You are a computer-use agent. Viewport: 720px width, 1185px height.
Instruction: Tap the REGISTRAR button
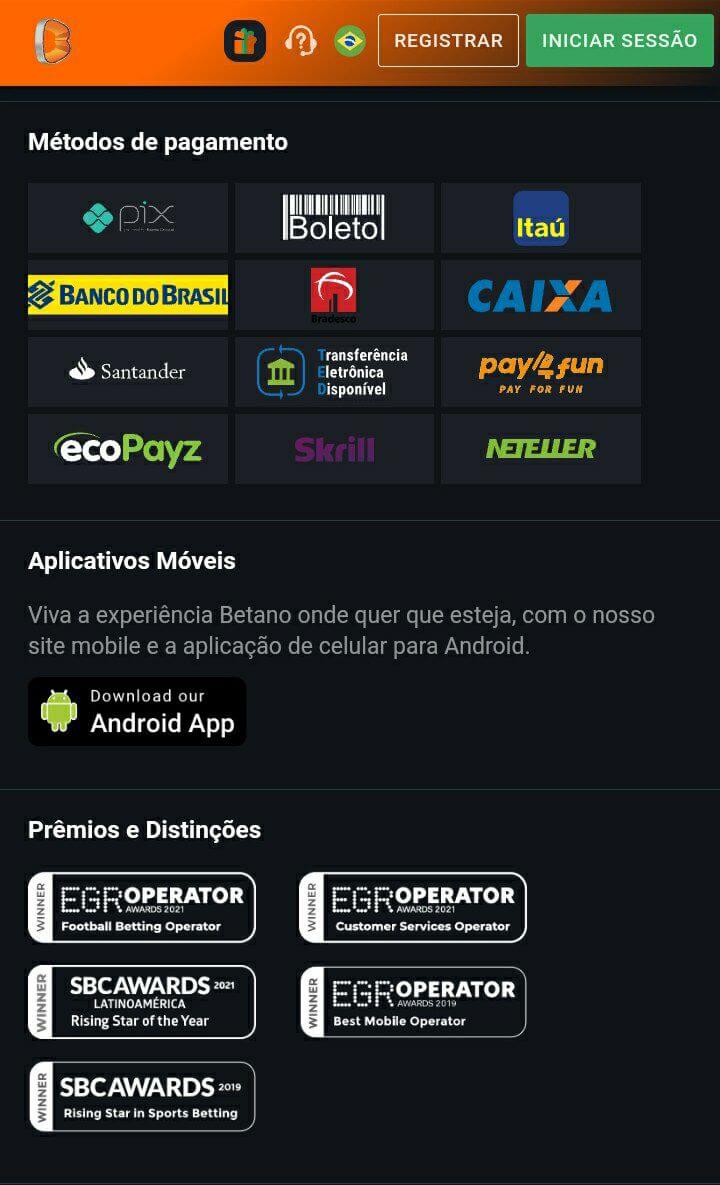448,41
